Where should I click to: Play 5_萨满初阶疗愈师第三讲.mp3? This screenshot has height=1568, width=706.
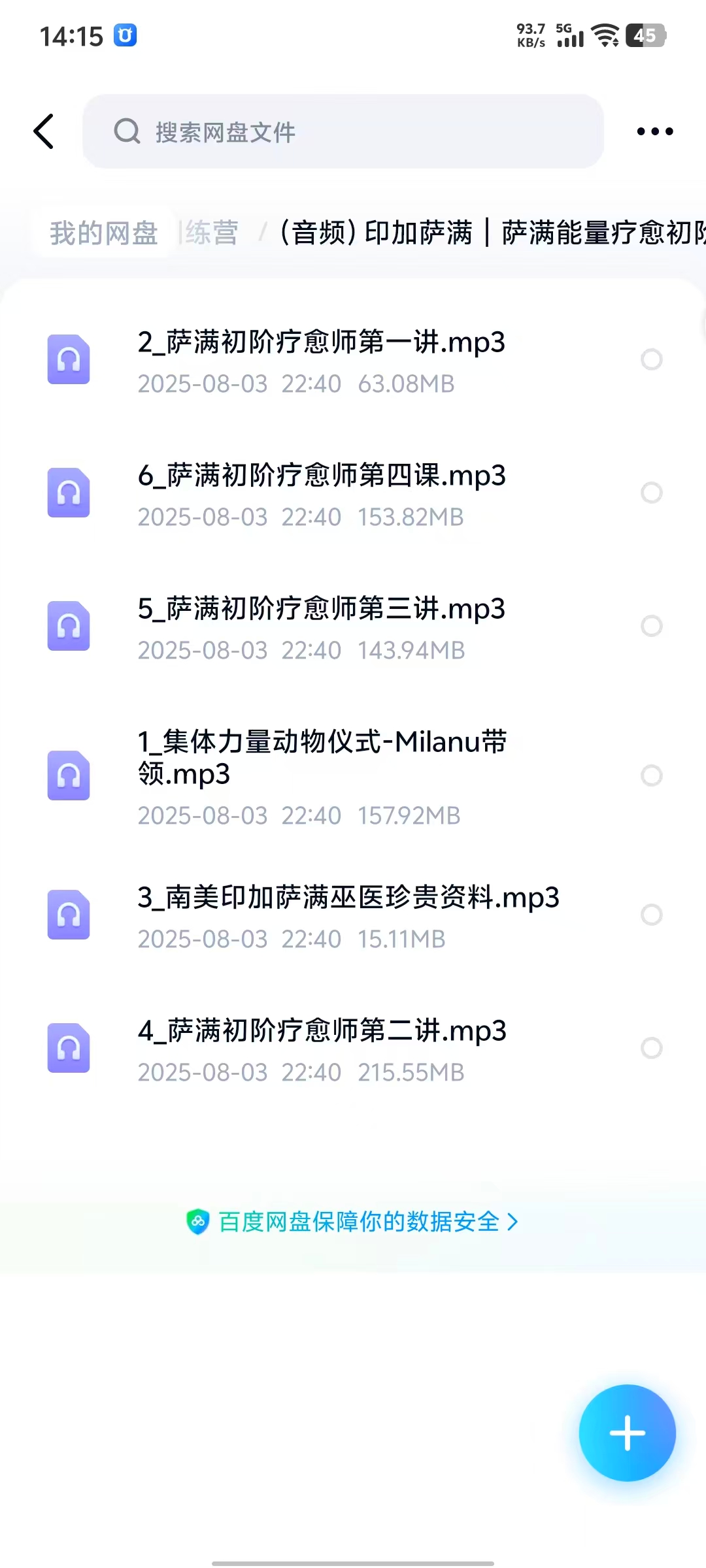321,609
